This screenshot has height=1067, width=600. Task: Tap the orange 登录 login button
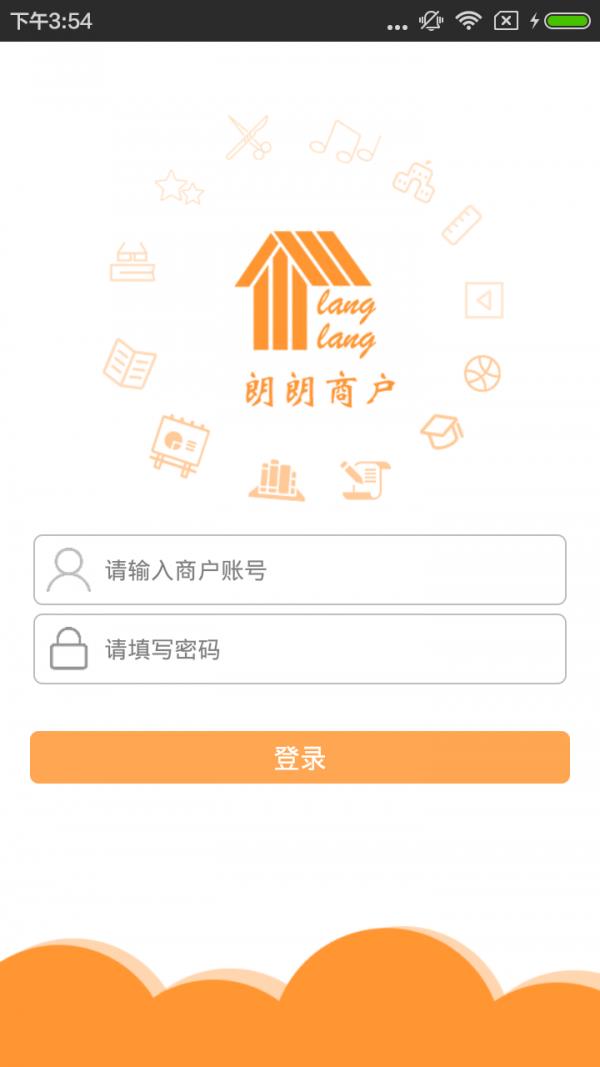click(x=300, y=758)
